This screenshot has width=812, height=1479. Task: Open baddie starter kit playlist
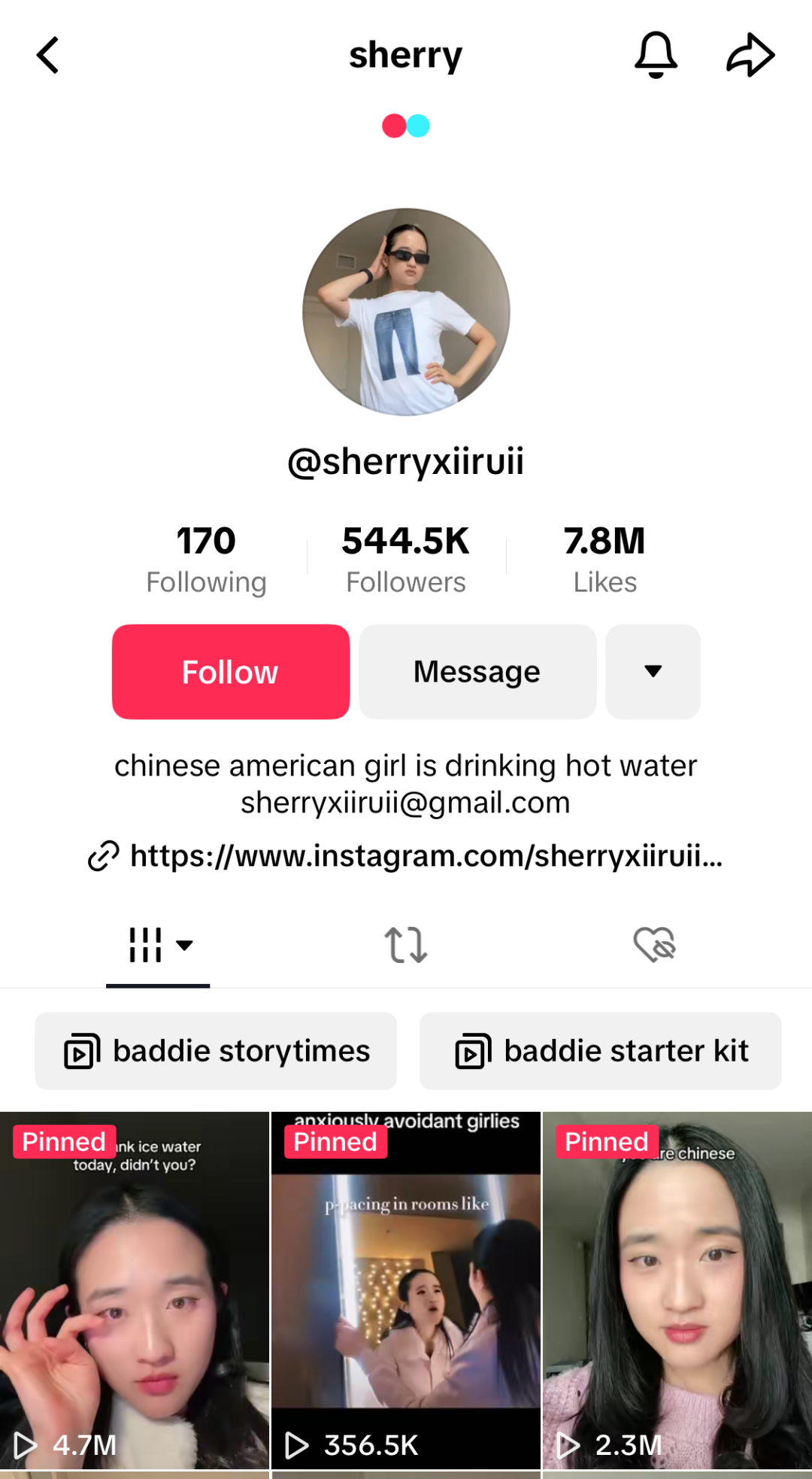click(601, 1051)
